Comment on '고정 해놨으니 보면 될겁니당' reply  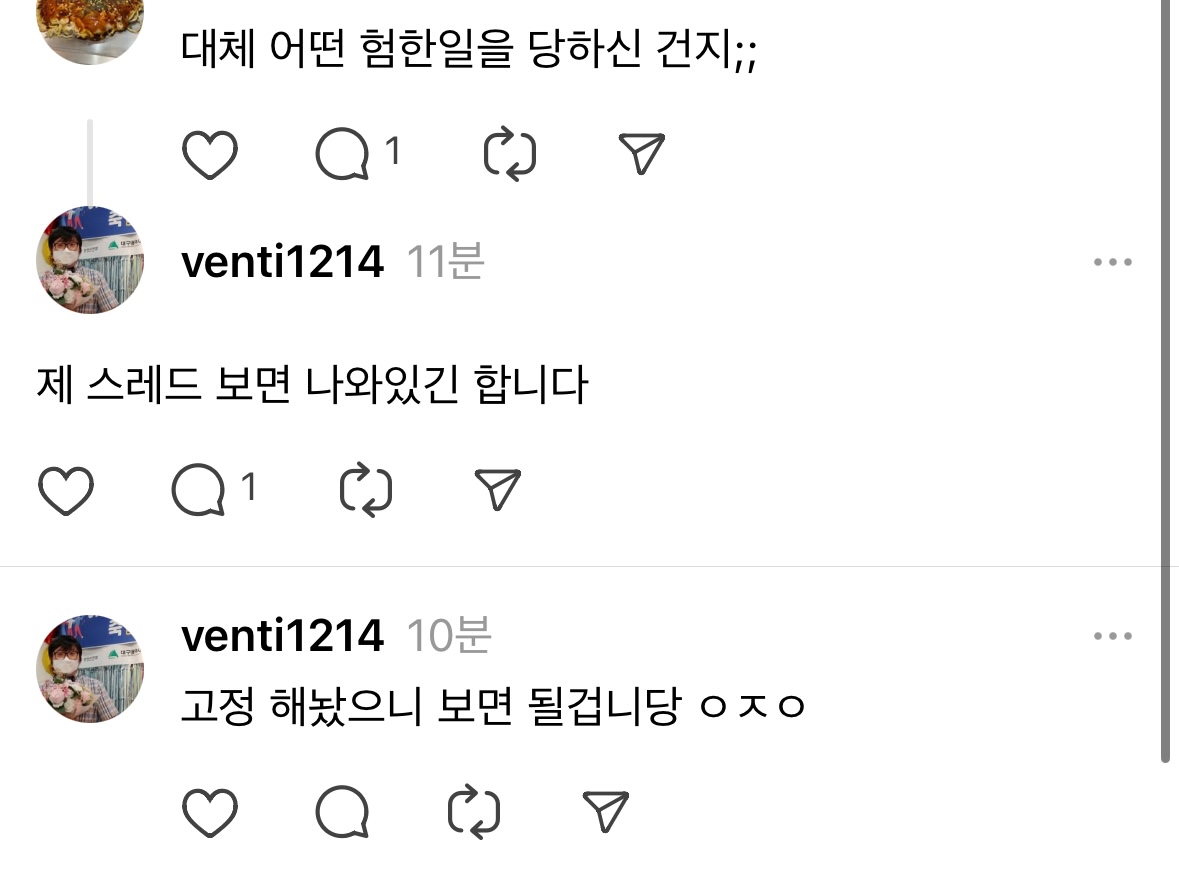pos(343,812)
